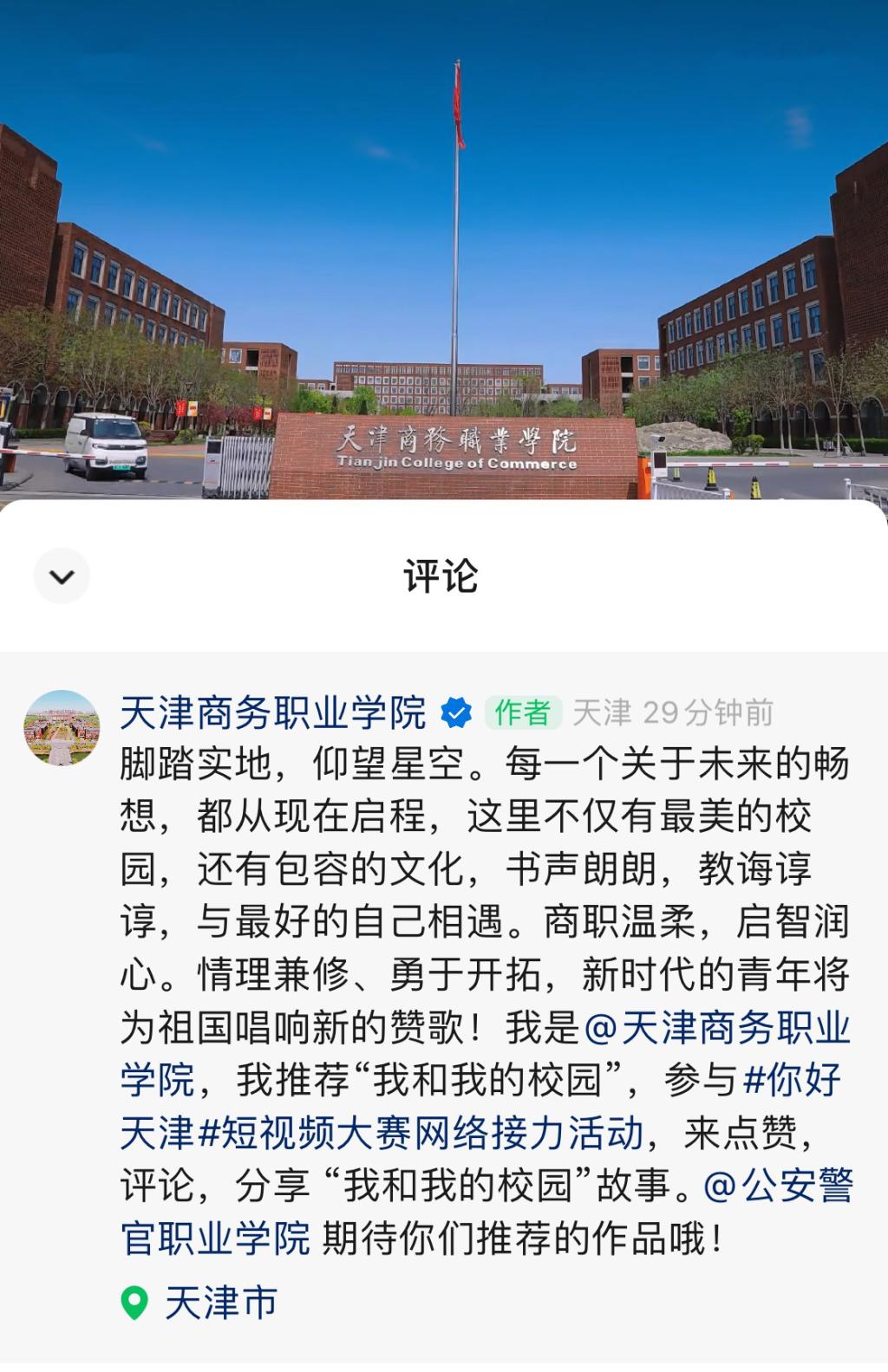
Task: Tap the video above the comments panel
Action: 444,251
